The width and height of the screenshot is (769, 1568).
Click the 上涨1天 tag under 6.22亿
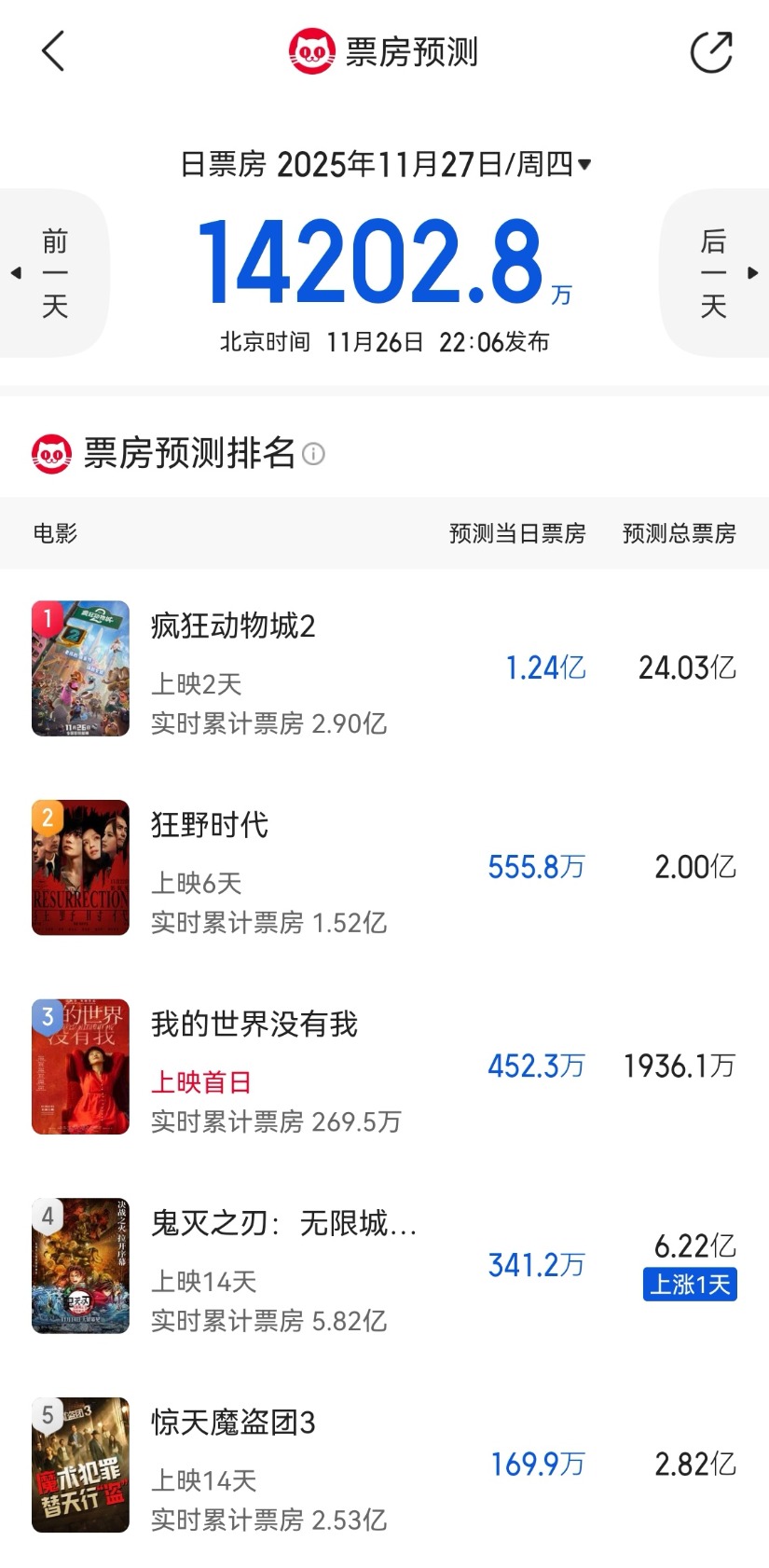690,1286
